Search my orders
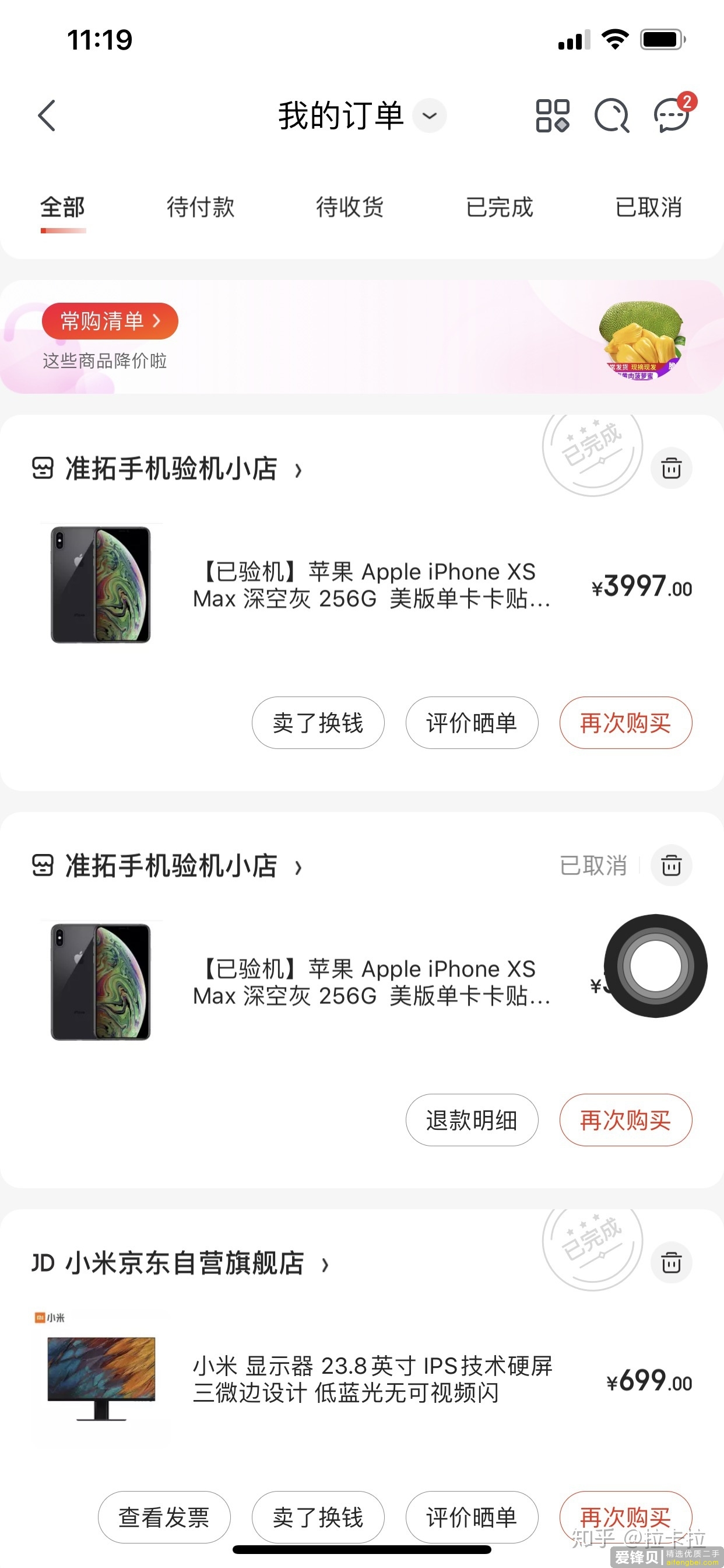The width and height of the screenshot is (724, 1568). pos(611,116)
